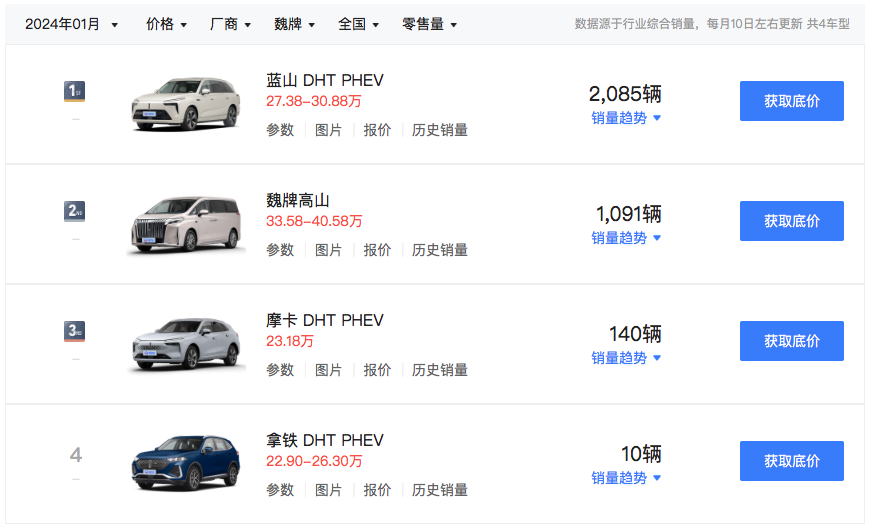Open the 拿铁 DHT PHEV car image
869x528 pixels.
click(186, 462)
